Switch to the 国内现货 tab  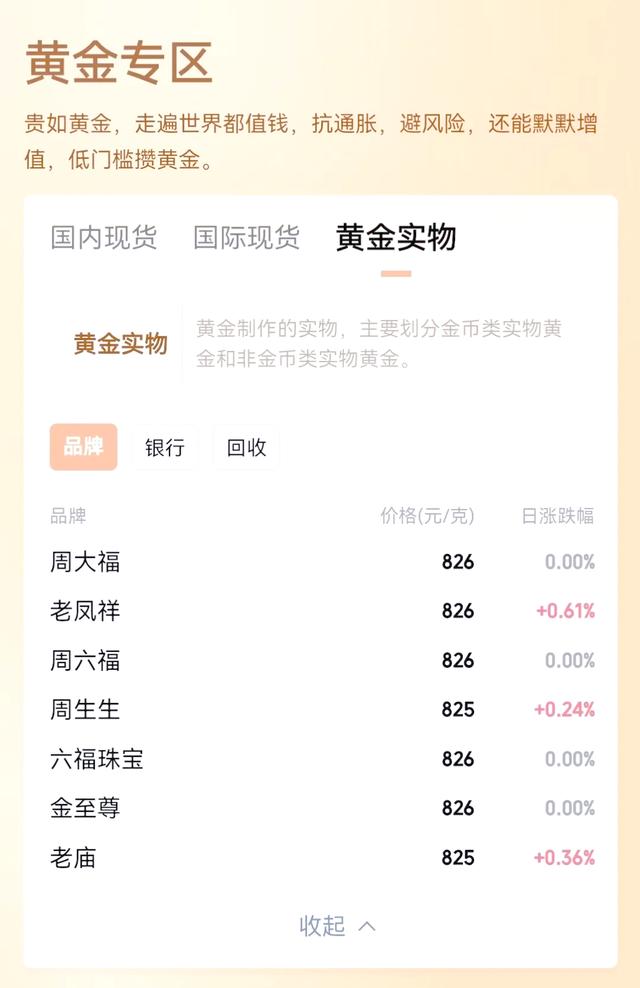(104, 238)
